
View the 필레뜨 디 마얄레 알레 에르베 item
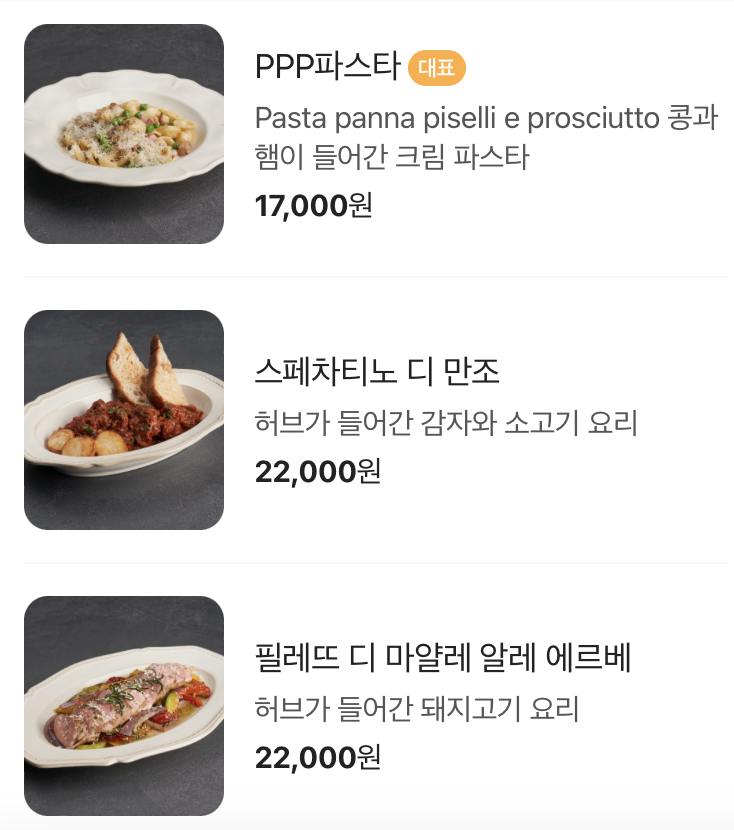442,659
